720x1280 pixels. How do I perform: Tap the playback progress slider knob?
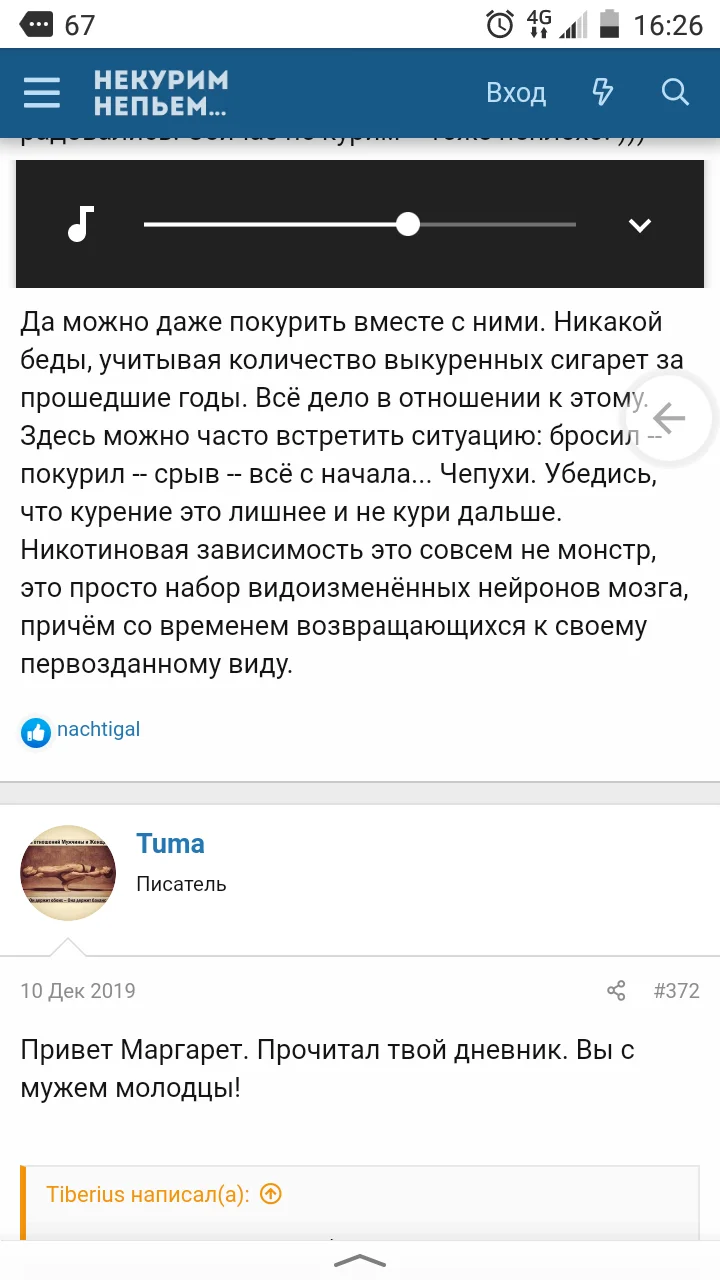(x=407, y=225)
